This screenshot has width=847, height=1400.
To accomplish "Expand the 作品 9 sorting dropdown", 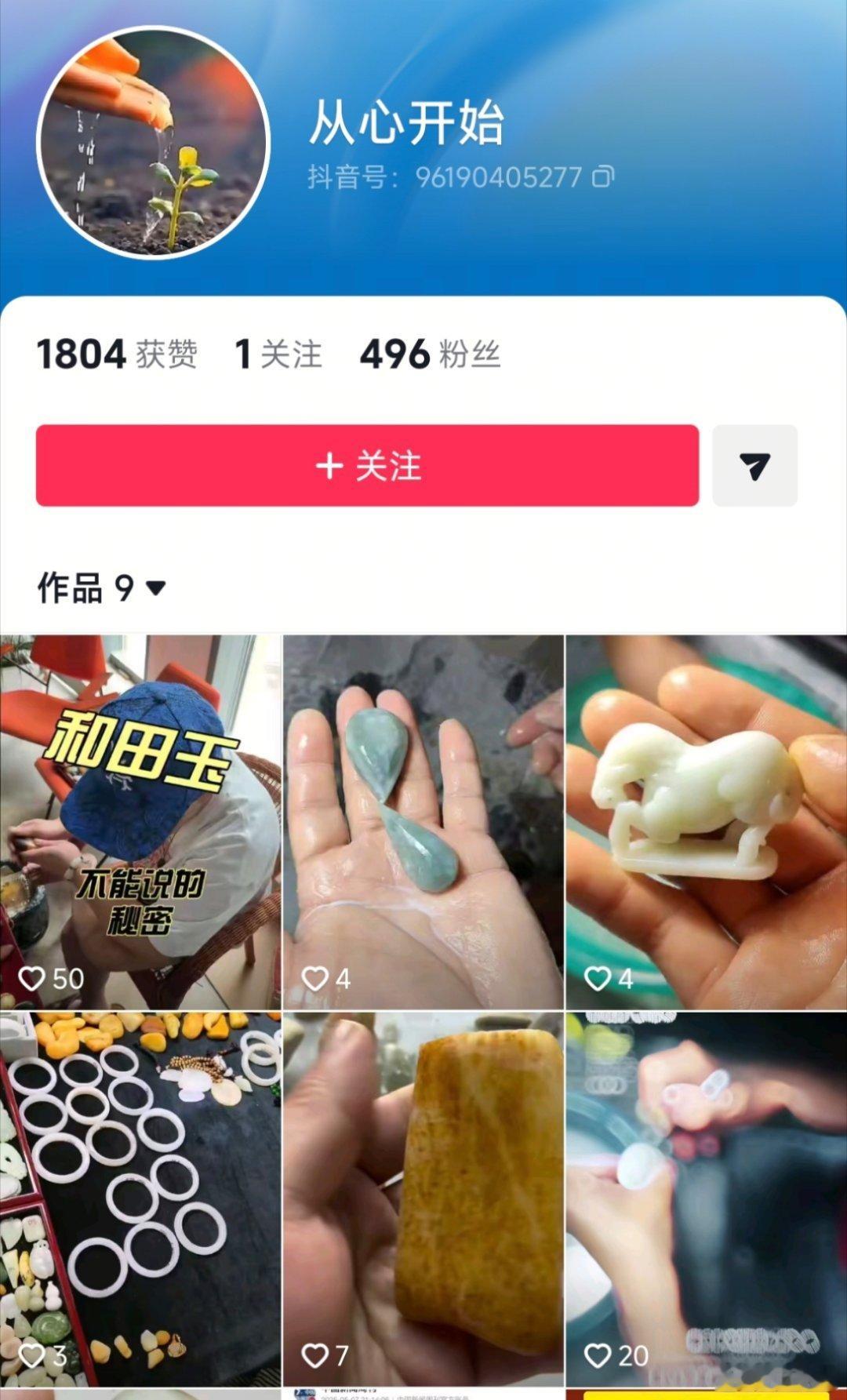I will click(x=155, y=587).
